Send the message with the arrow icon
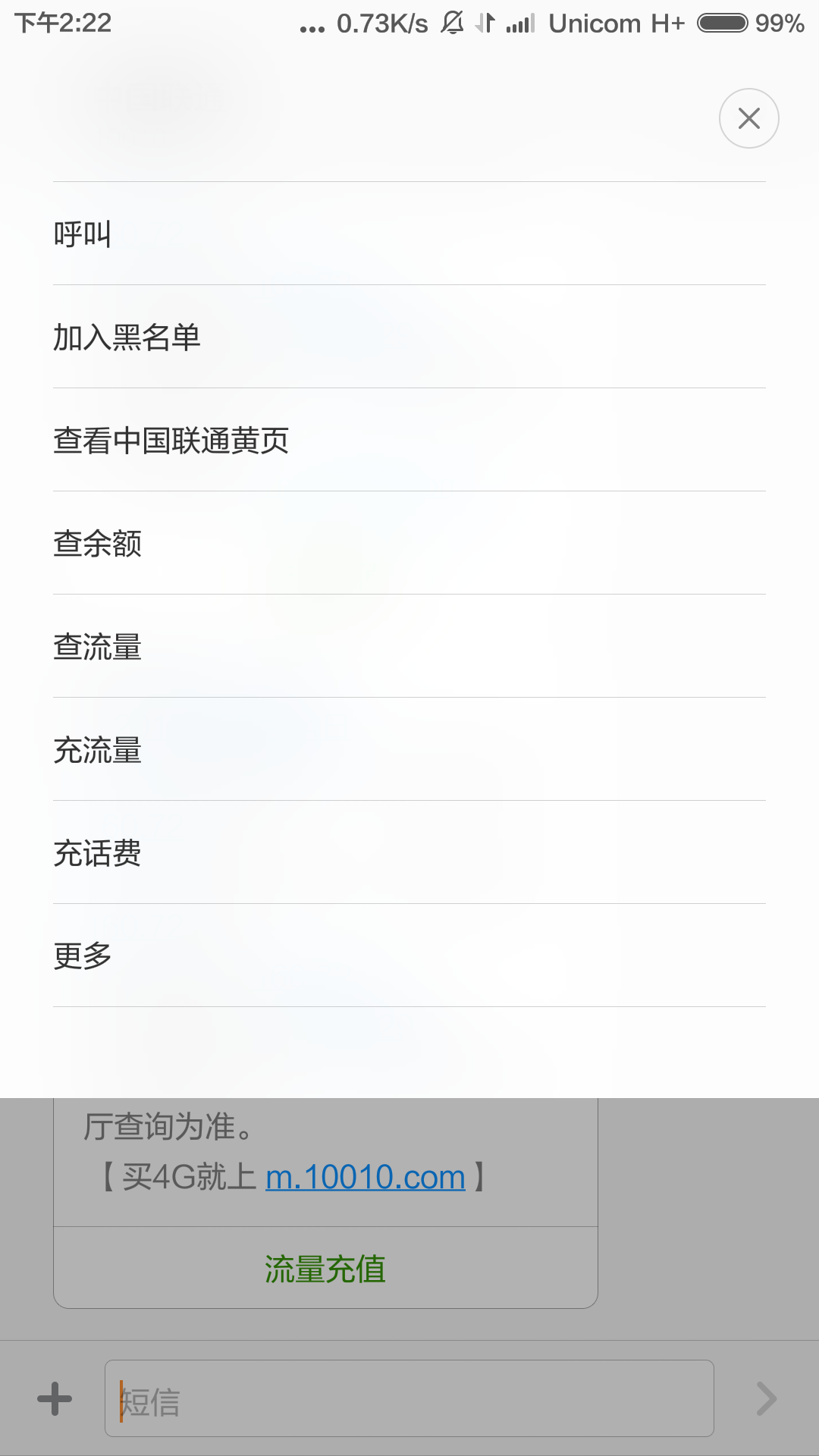This screenshot has width=819, height=1456. click(x=767, y=1398)
